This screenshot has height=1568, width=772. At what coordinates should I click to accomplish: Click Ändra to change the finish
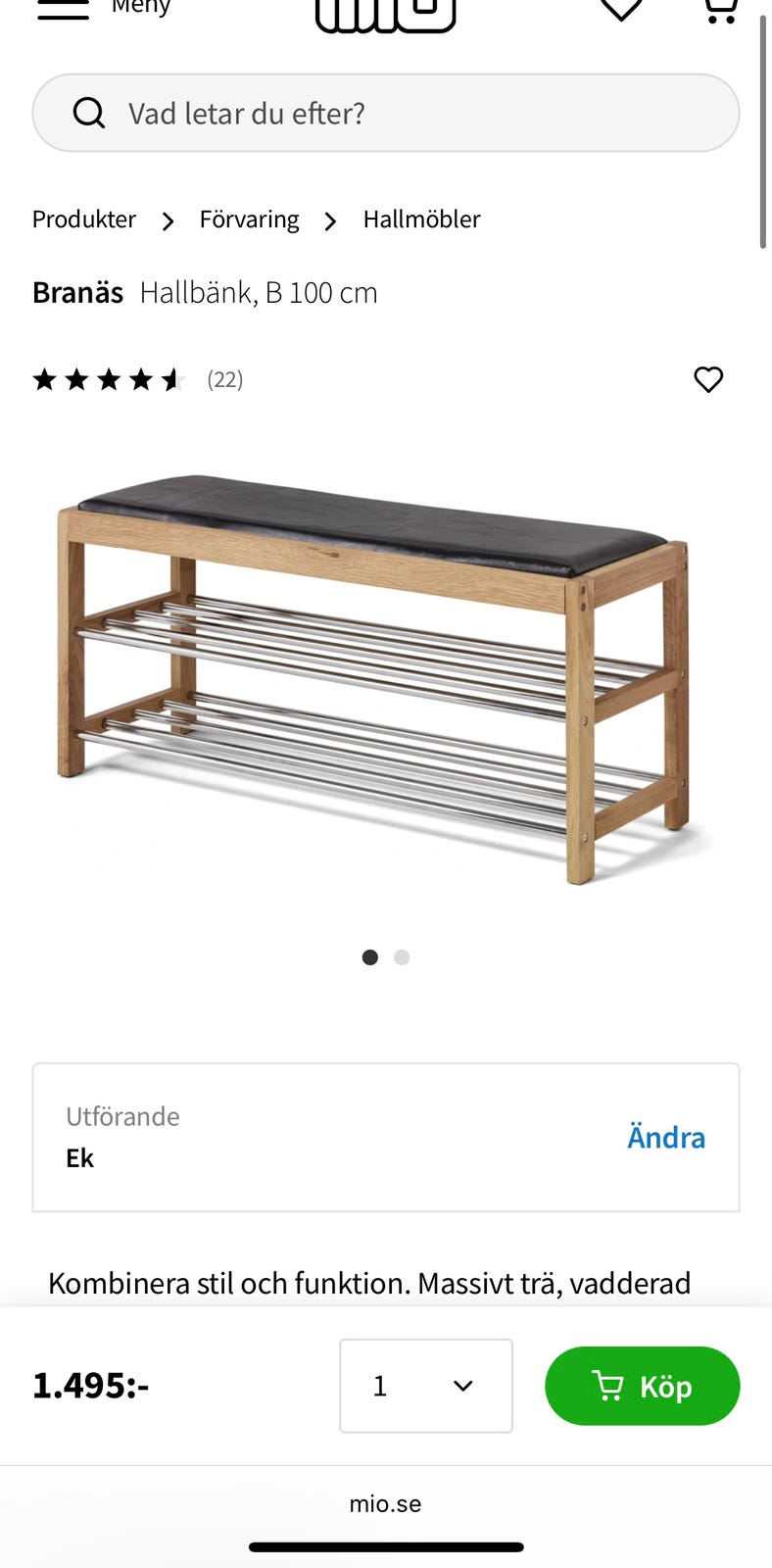pos(666,1137)
